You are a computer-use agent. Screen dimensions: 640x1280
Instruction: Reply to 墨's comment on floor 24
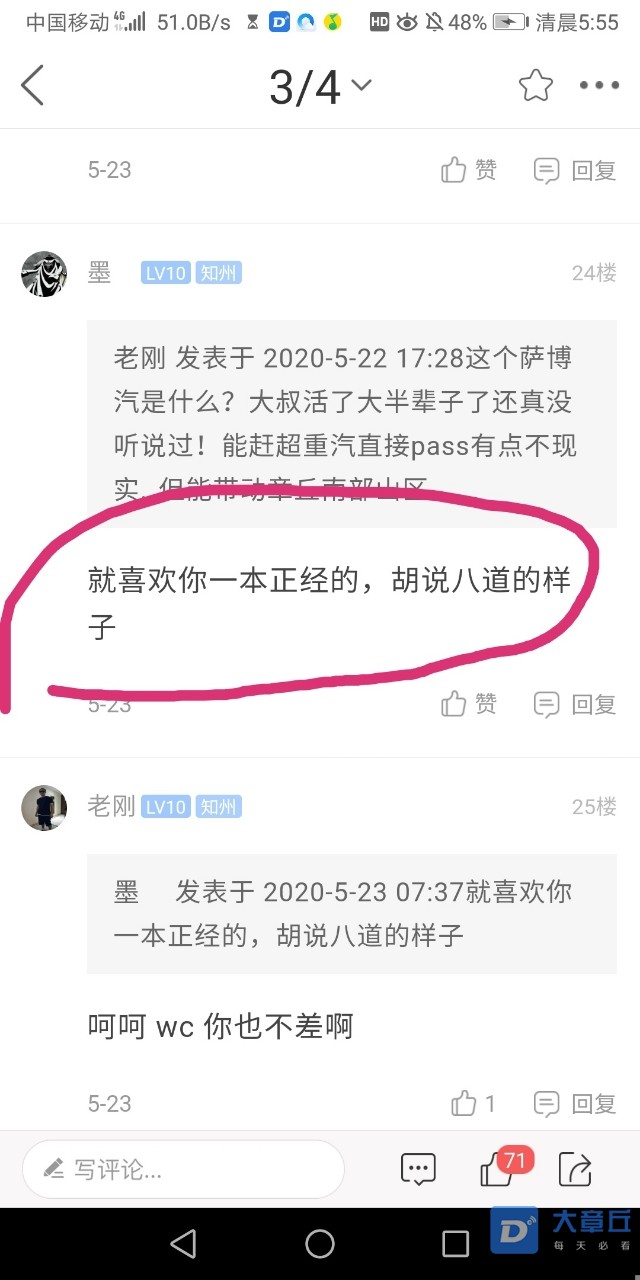pyautogui.click(x=575, y=704)
